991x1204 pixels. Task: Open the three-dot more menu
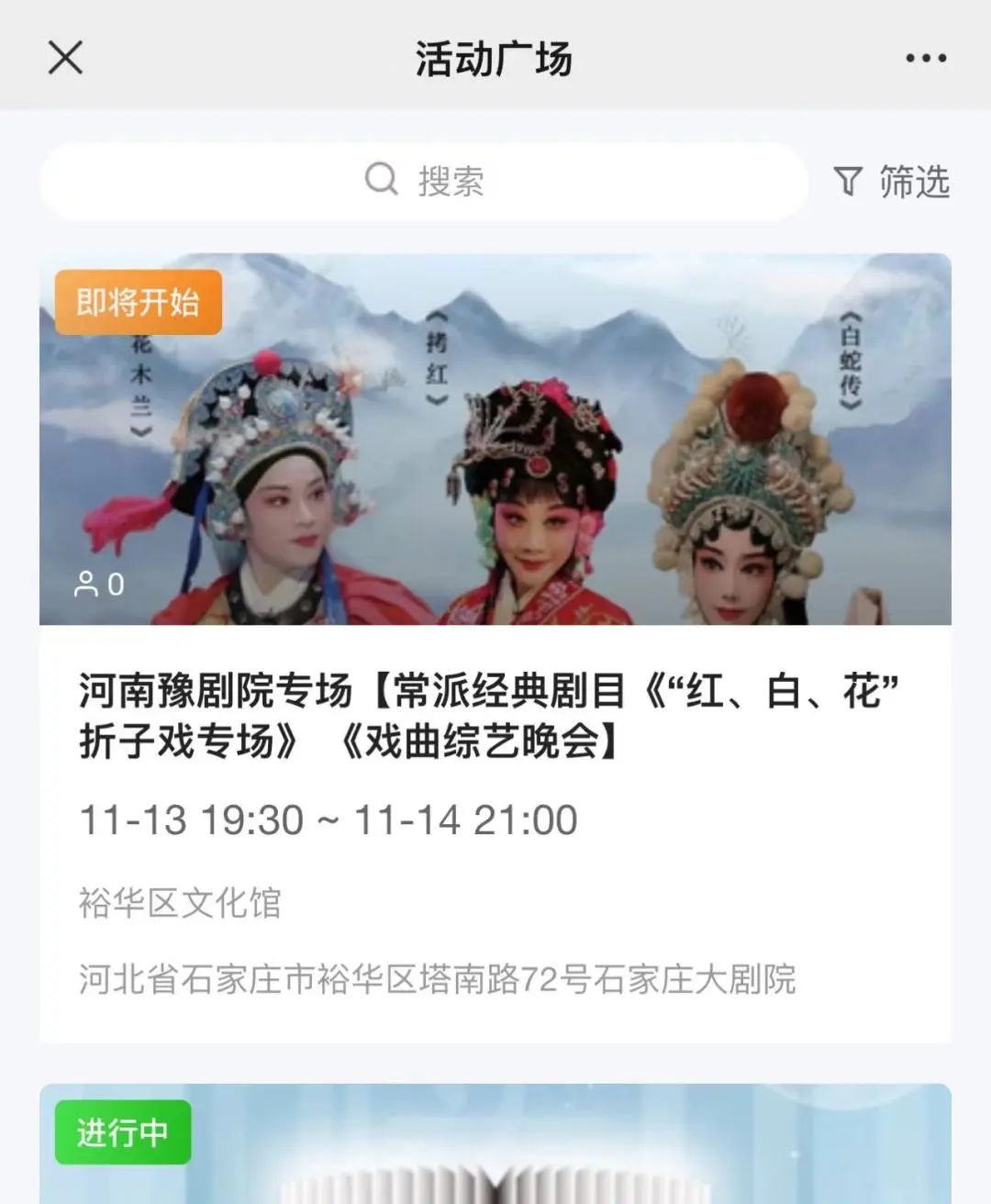click(925, 58)
